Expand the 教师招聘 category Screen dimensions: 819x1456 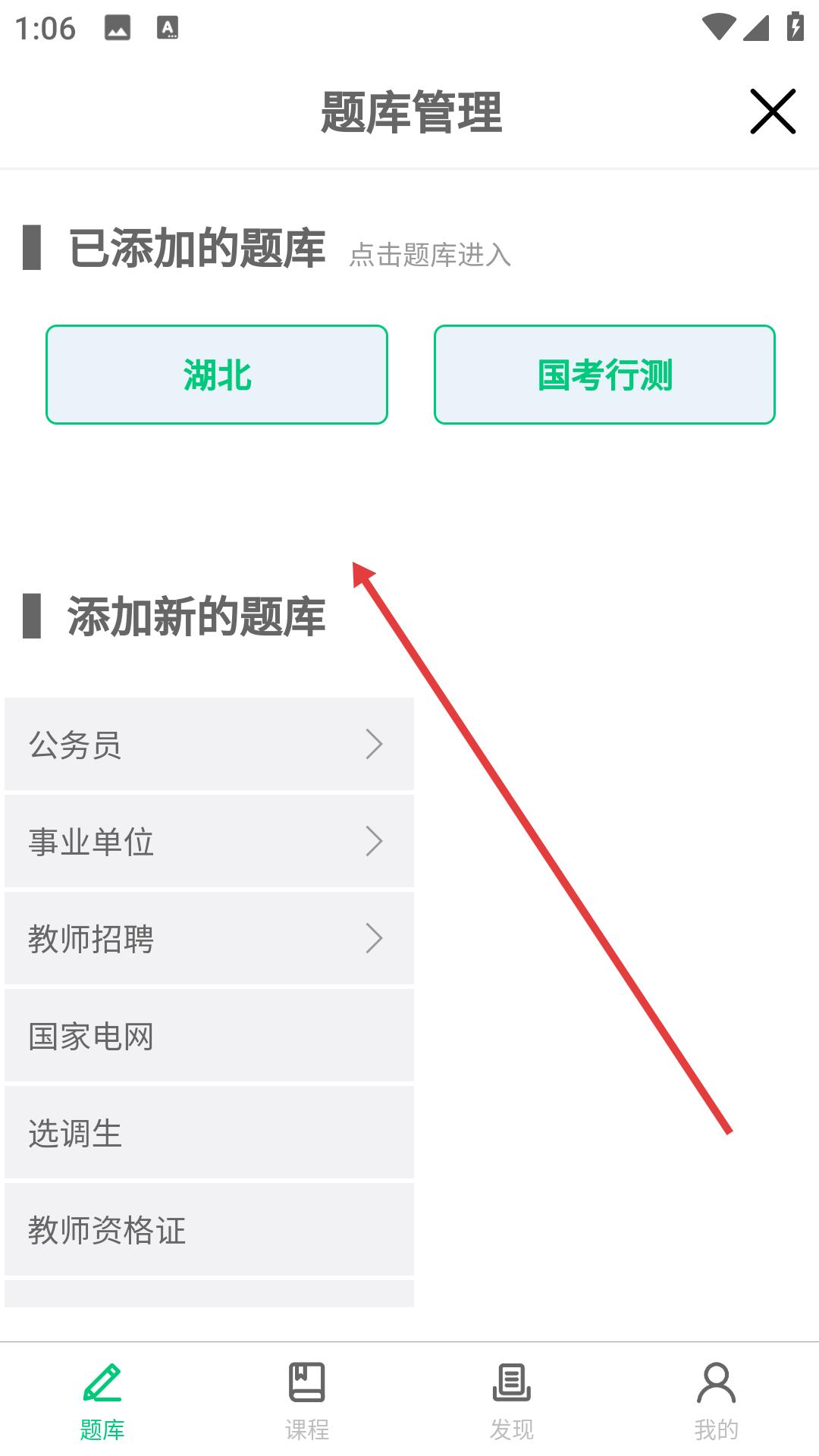click(209, 938)
